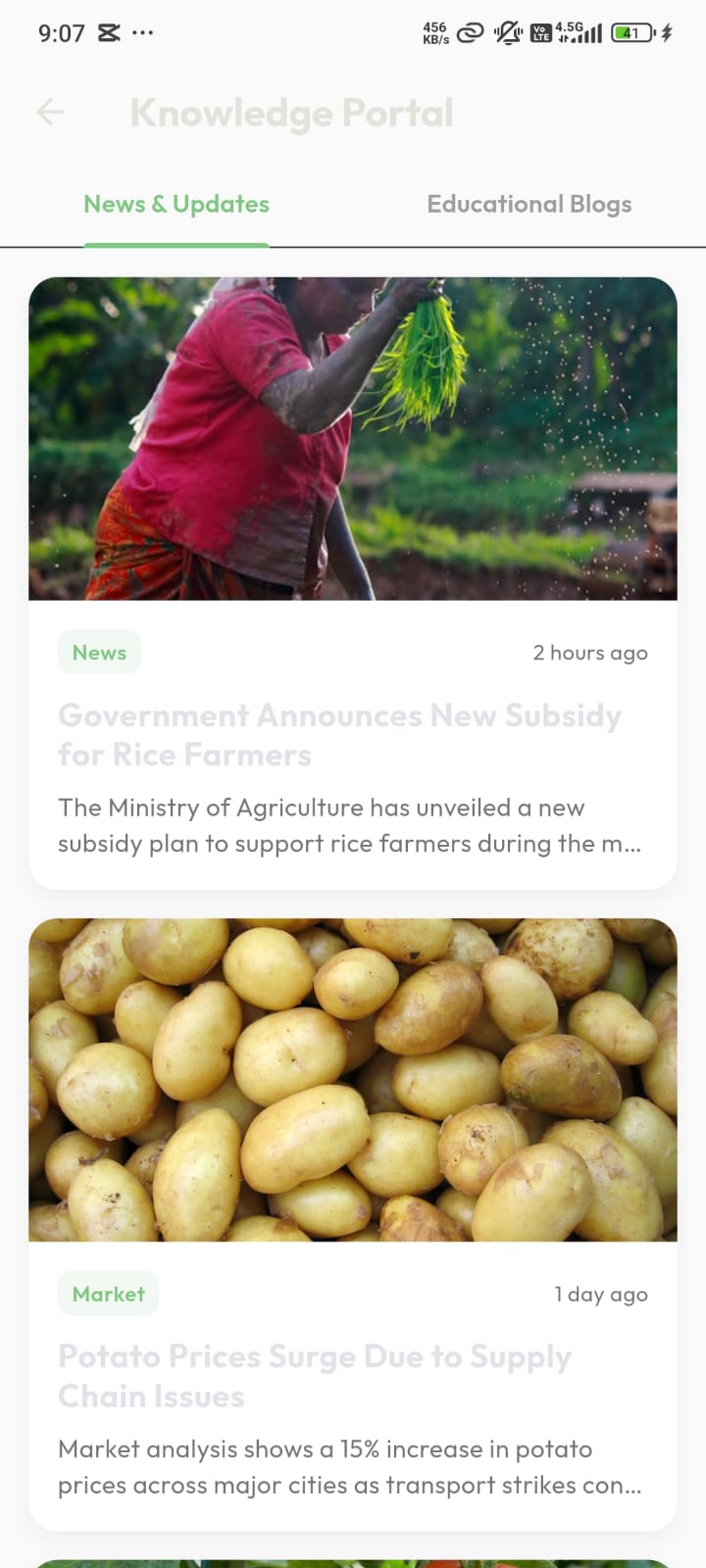Go back using the arrow icon
The height and width of the screenshot is (1568, 706).
[51, 113]
